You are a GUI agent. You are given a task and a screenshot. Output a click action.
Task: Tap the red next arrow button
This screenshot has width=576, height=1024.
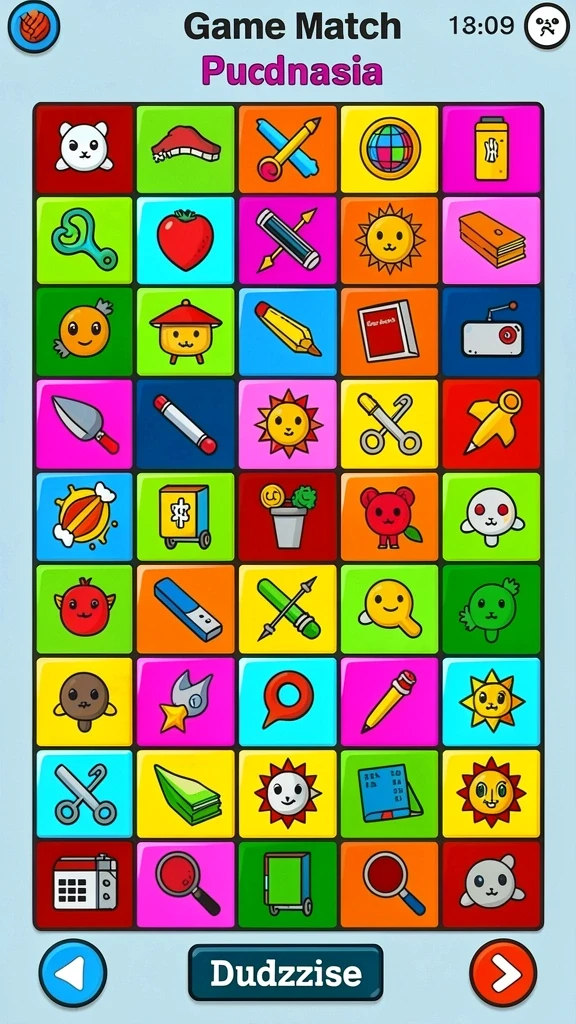[503, 973]
